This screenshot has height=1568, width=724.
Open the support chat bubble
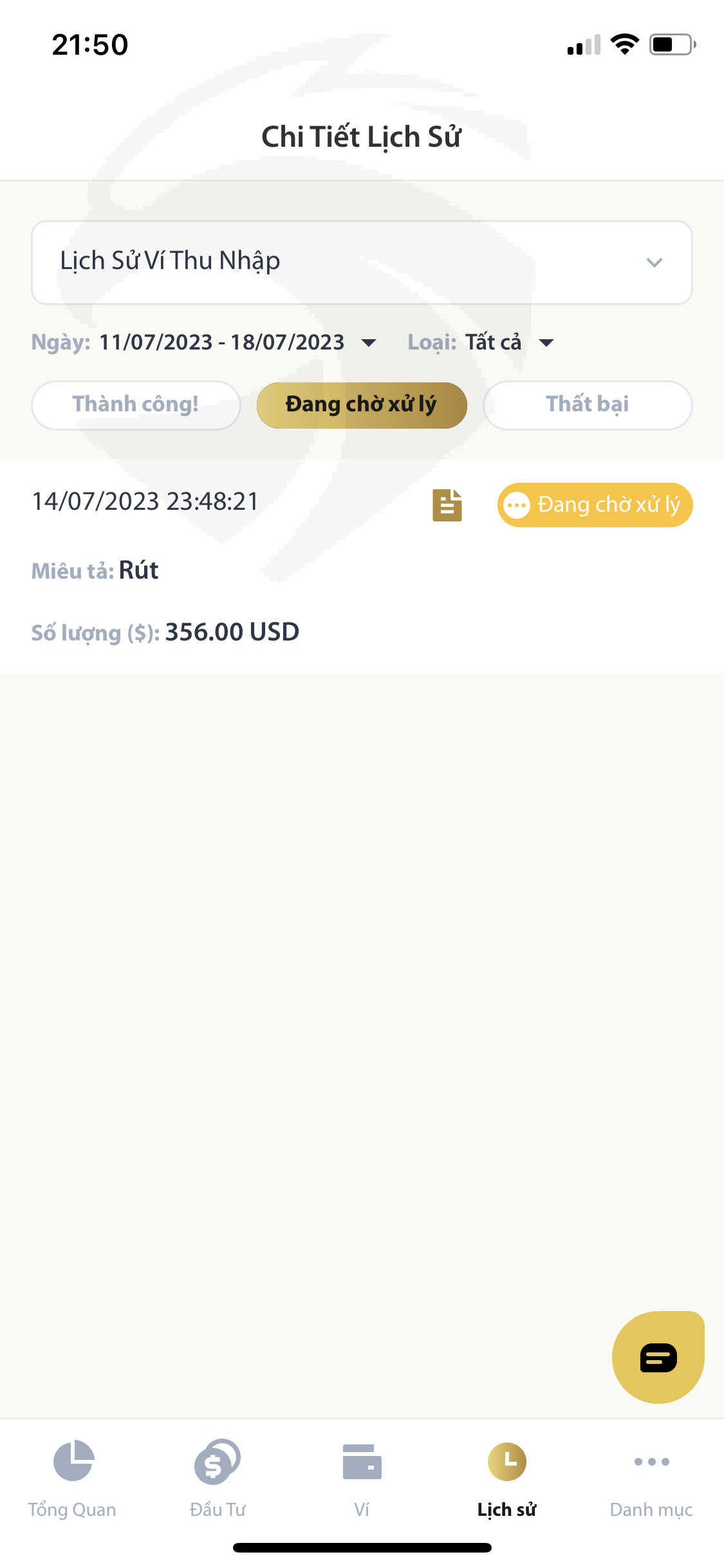coord(658,1357)
